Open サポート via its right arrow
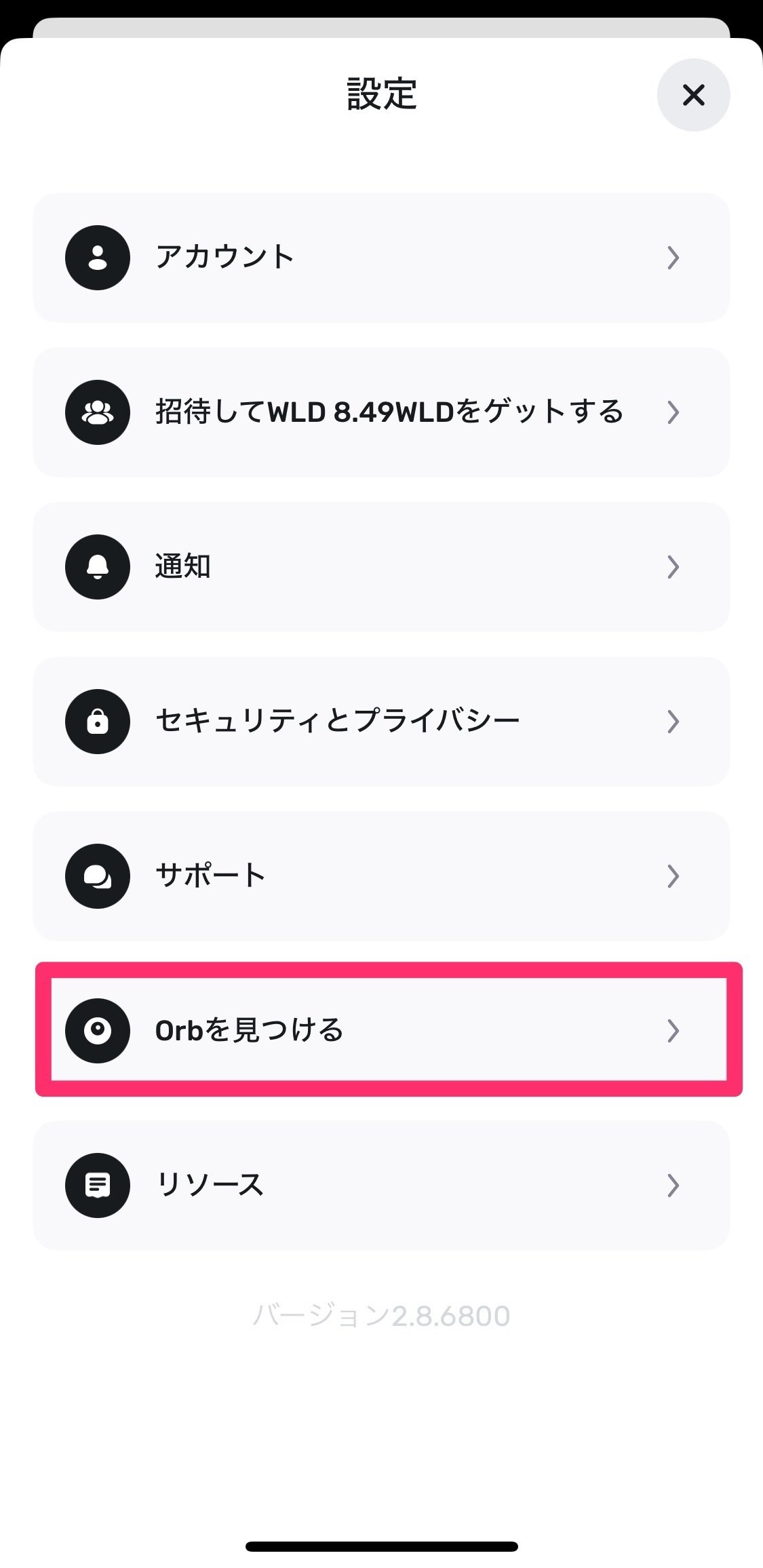Image resolution: width=763 pixels, height=1568 pixels. pos(673,876)
